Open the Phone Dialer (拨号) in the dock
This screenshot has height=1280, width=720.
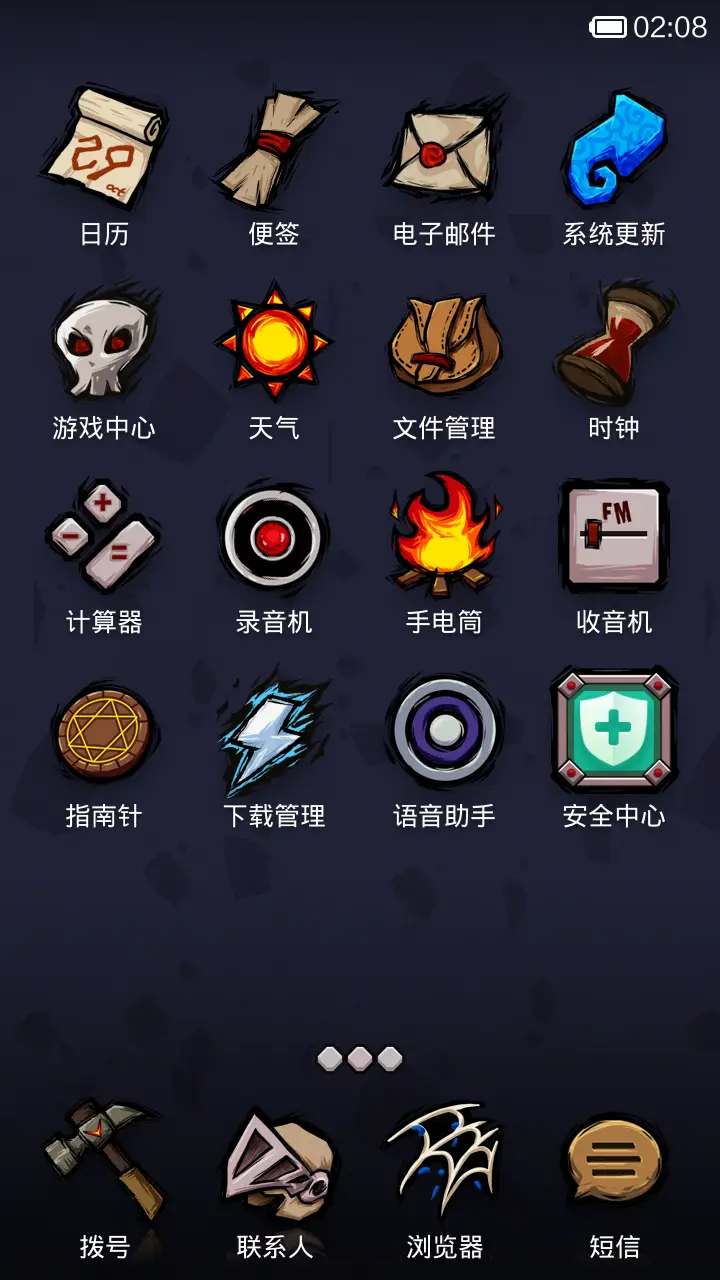coord(103,1160)
